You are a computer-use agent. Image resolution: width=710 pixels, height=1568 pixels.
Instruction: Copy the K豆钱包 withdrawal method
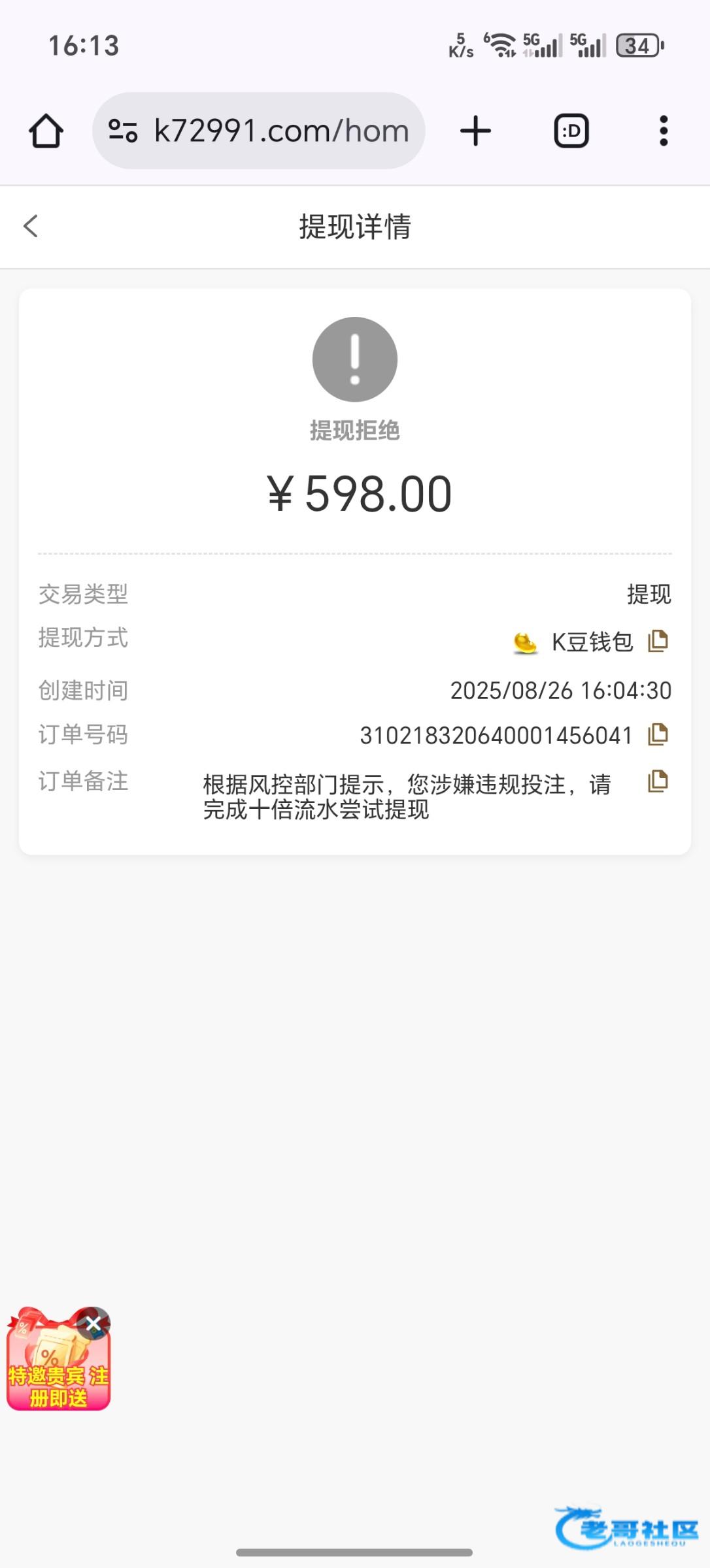tap(658, 641)
